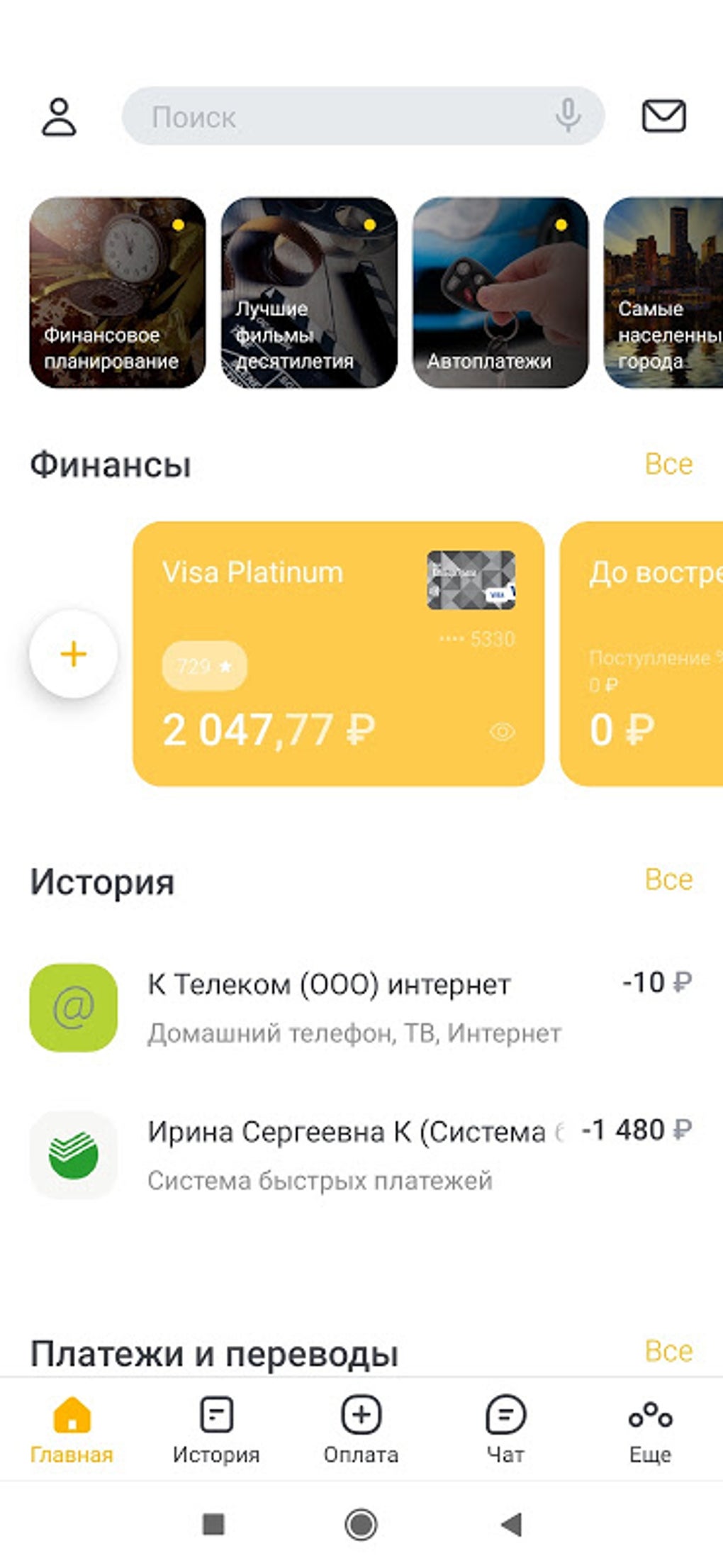The image size is (723, 1568).
Task: Tap the Поиск search field
Action: click(x=340, y=117)
